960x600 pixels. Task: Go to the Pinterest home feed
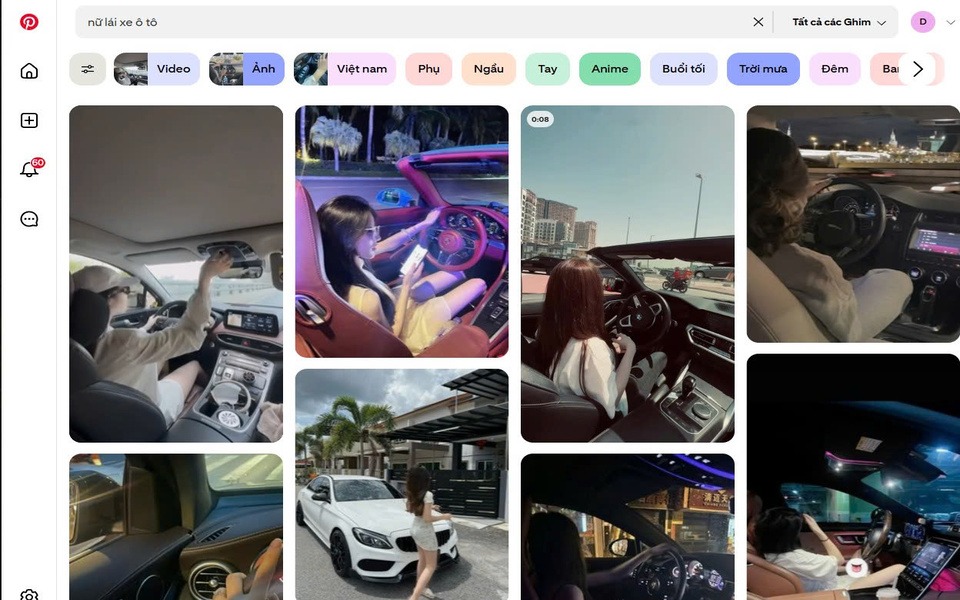pos(29,71)
